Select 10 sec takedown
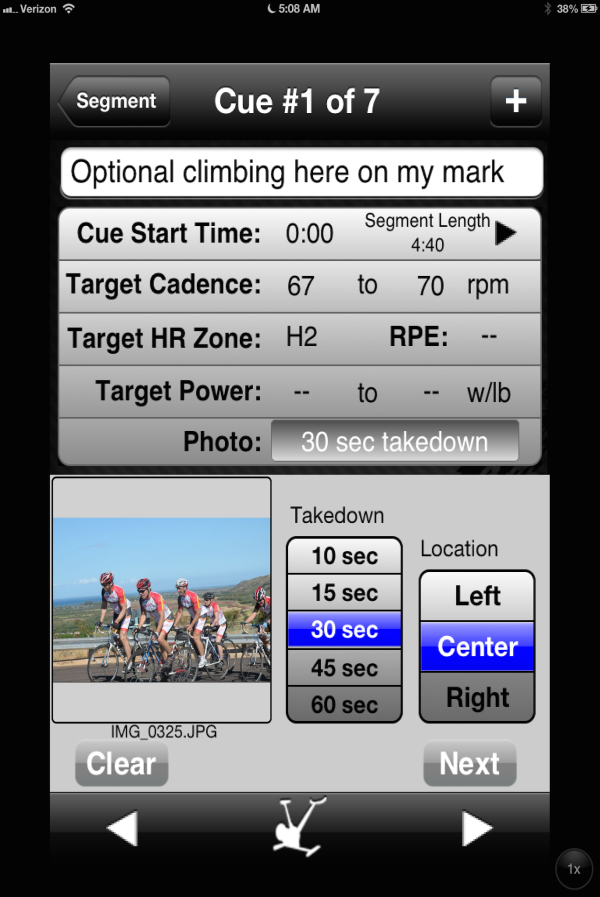 pyautogui.click(x=344, y=556)
